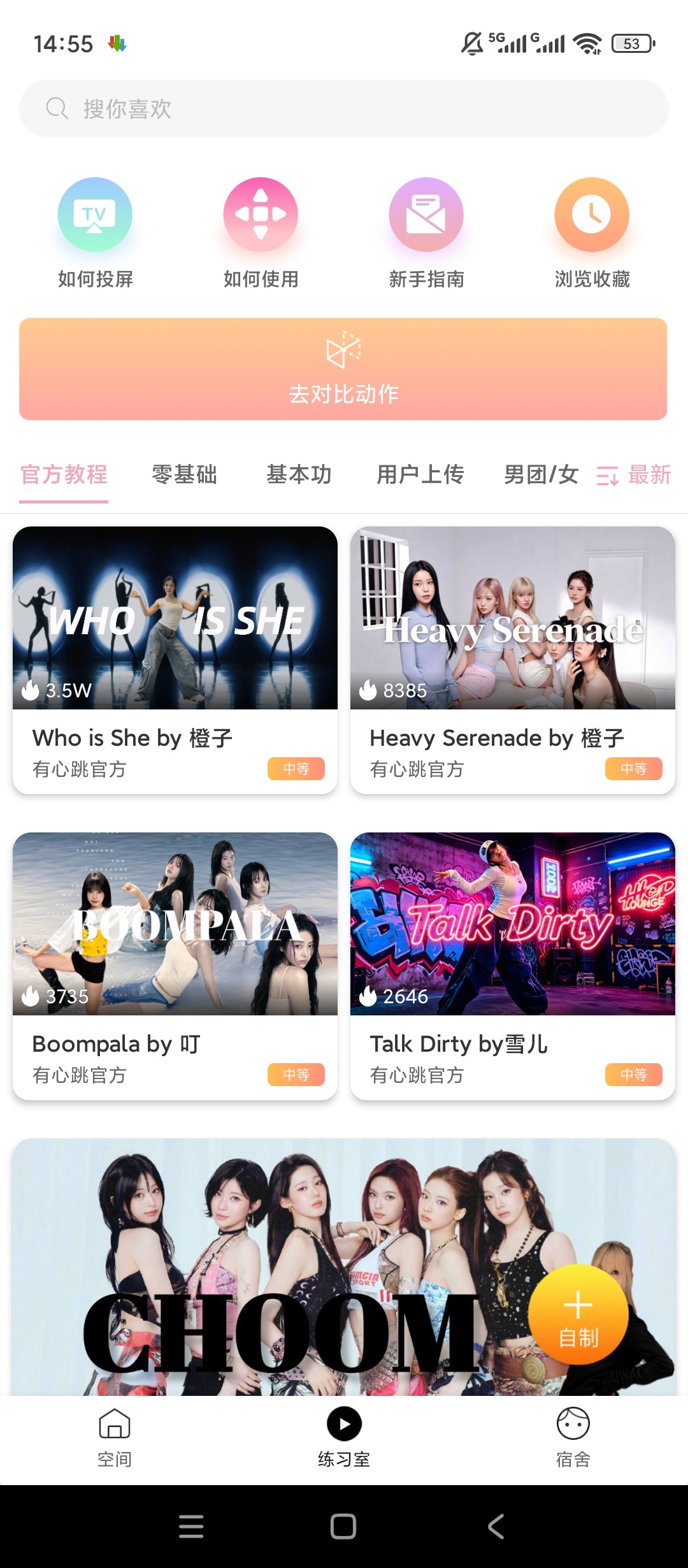Select the 男团/女 tab
The height and width of the screenshot is (1568, 688).
coord(541,475)
